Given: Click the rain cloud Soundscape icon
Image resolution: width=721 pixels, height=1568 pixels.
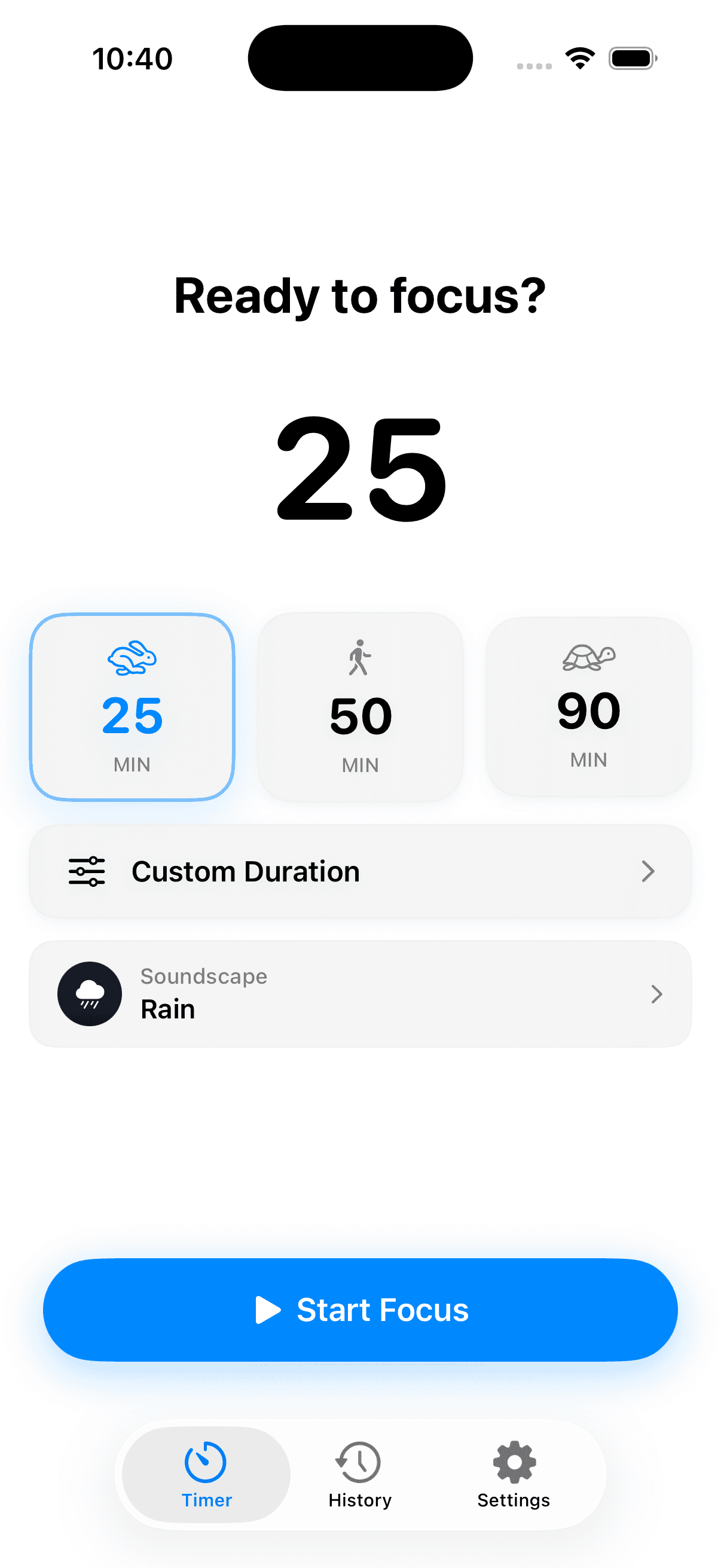Looking at the screenshot, I should pyautogui.click(x=90, y=993).
